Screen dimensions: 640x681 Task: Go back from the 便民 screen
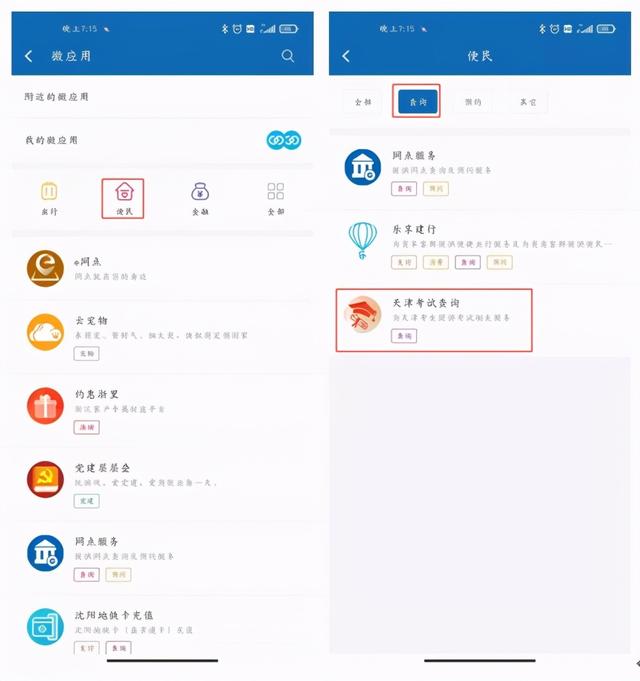(346, 56)
